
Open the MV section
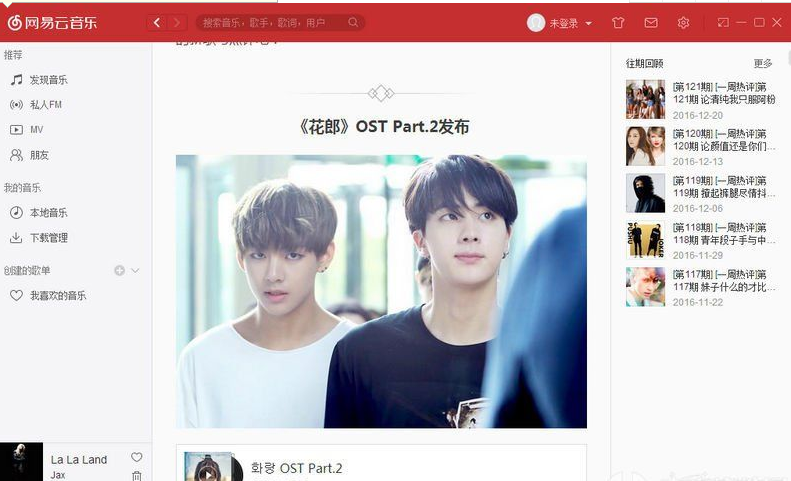tap(36, 129)
